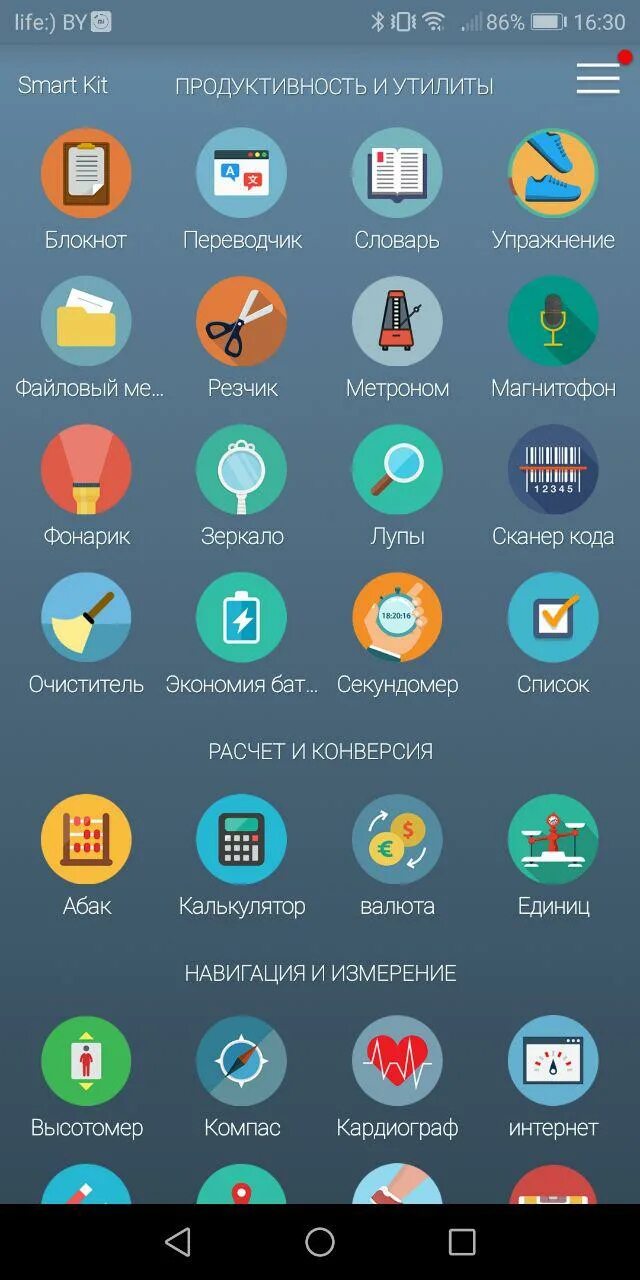The width and height of the screenshot is (640, 1280).
Task: Turn on the Фонарик flashlight tool
Action: click(86, 469)
